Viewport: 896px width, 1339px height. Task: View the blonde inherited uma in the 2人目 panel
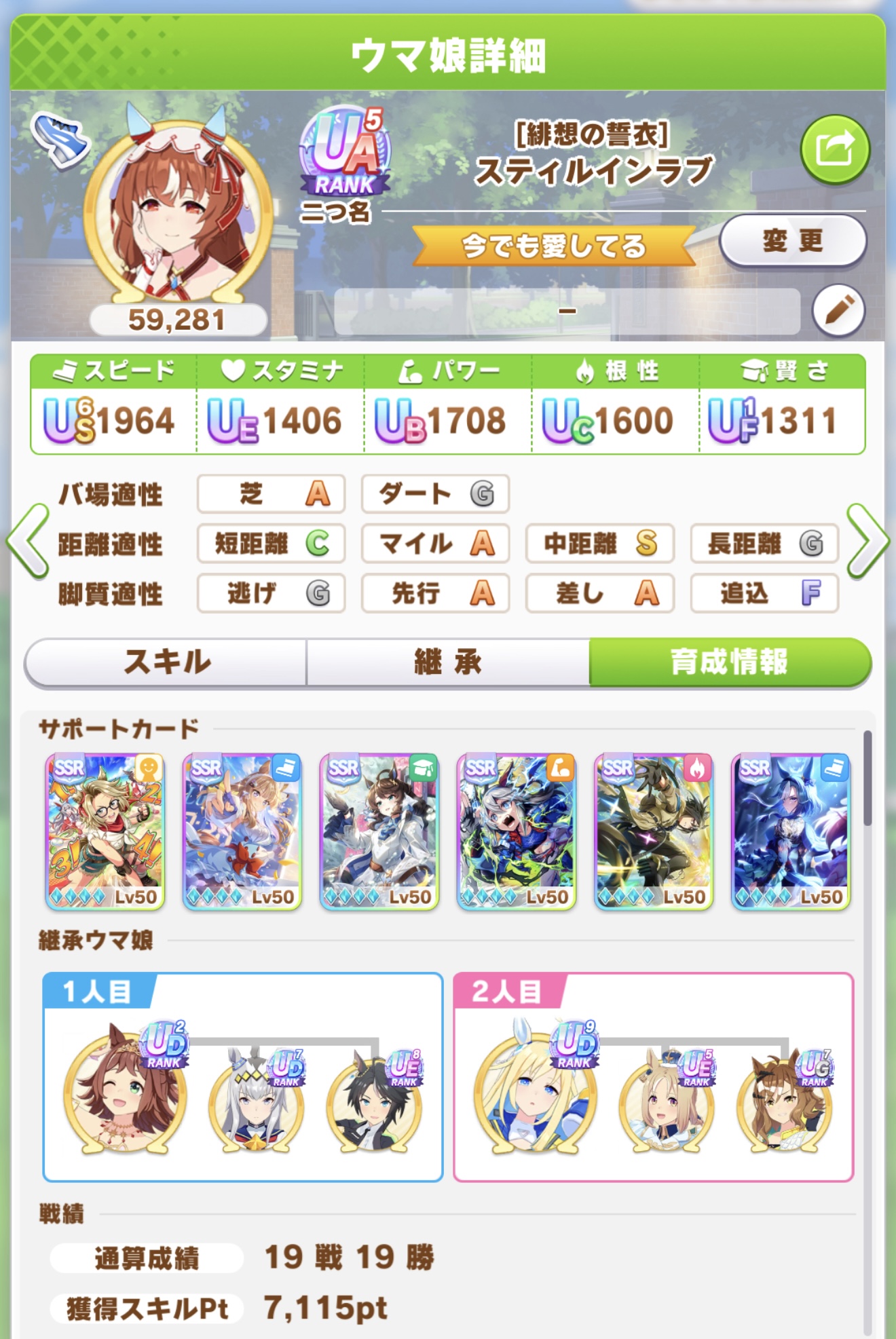click(535, 1093)
